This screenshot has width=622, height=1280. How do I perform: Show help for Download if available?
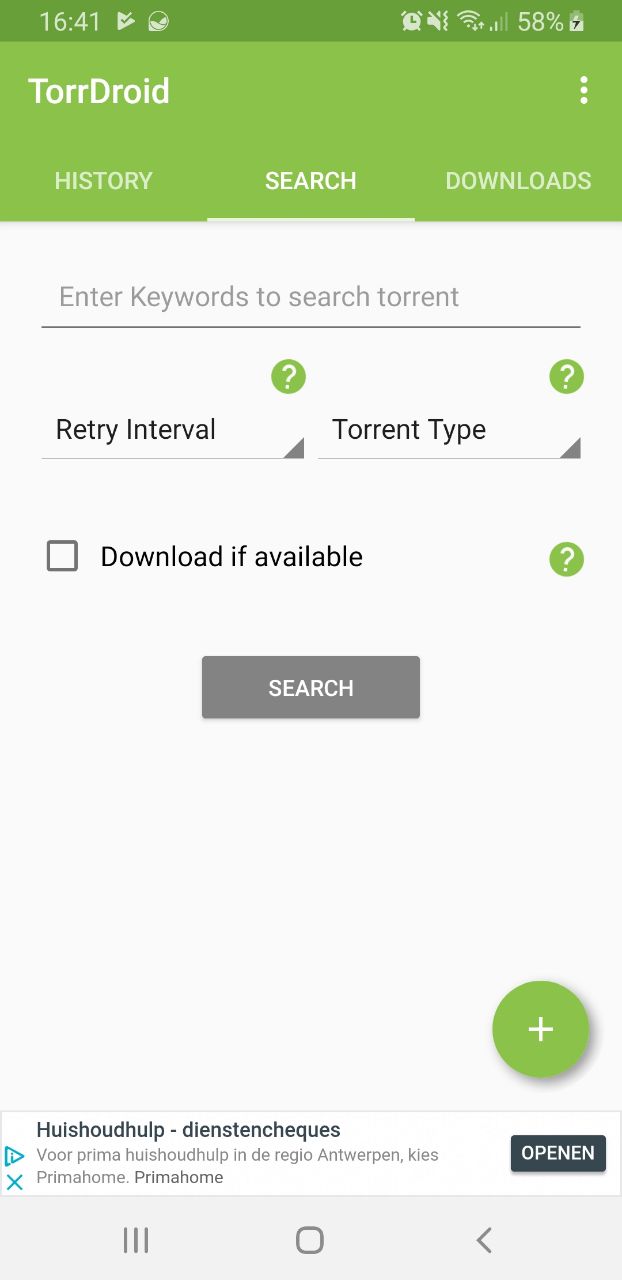pos(566,559)
